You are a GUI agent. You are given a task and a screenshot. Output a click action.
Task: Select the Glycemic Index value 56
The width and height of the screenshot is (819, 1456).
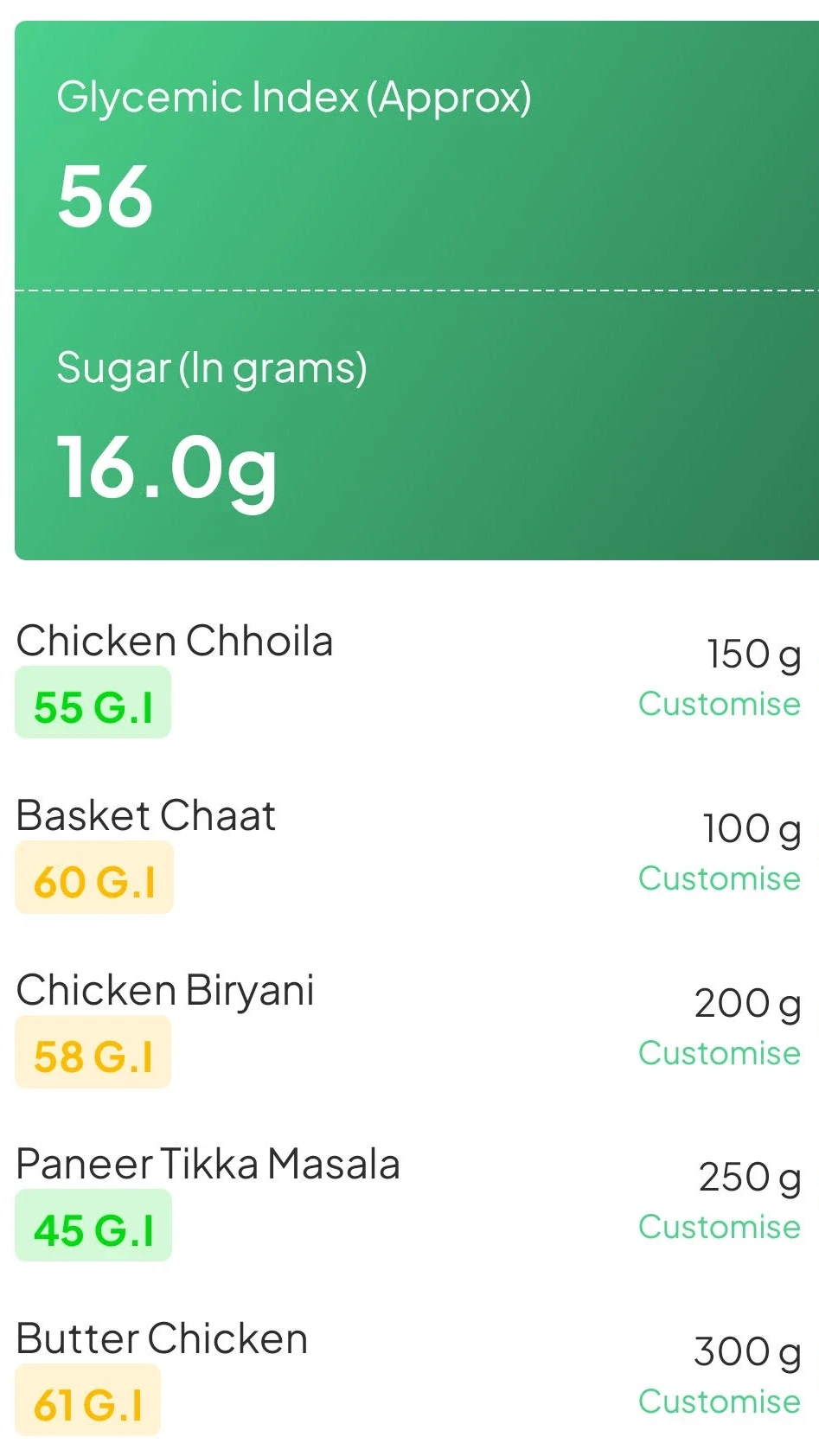point(103,197)
